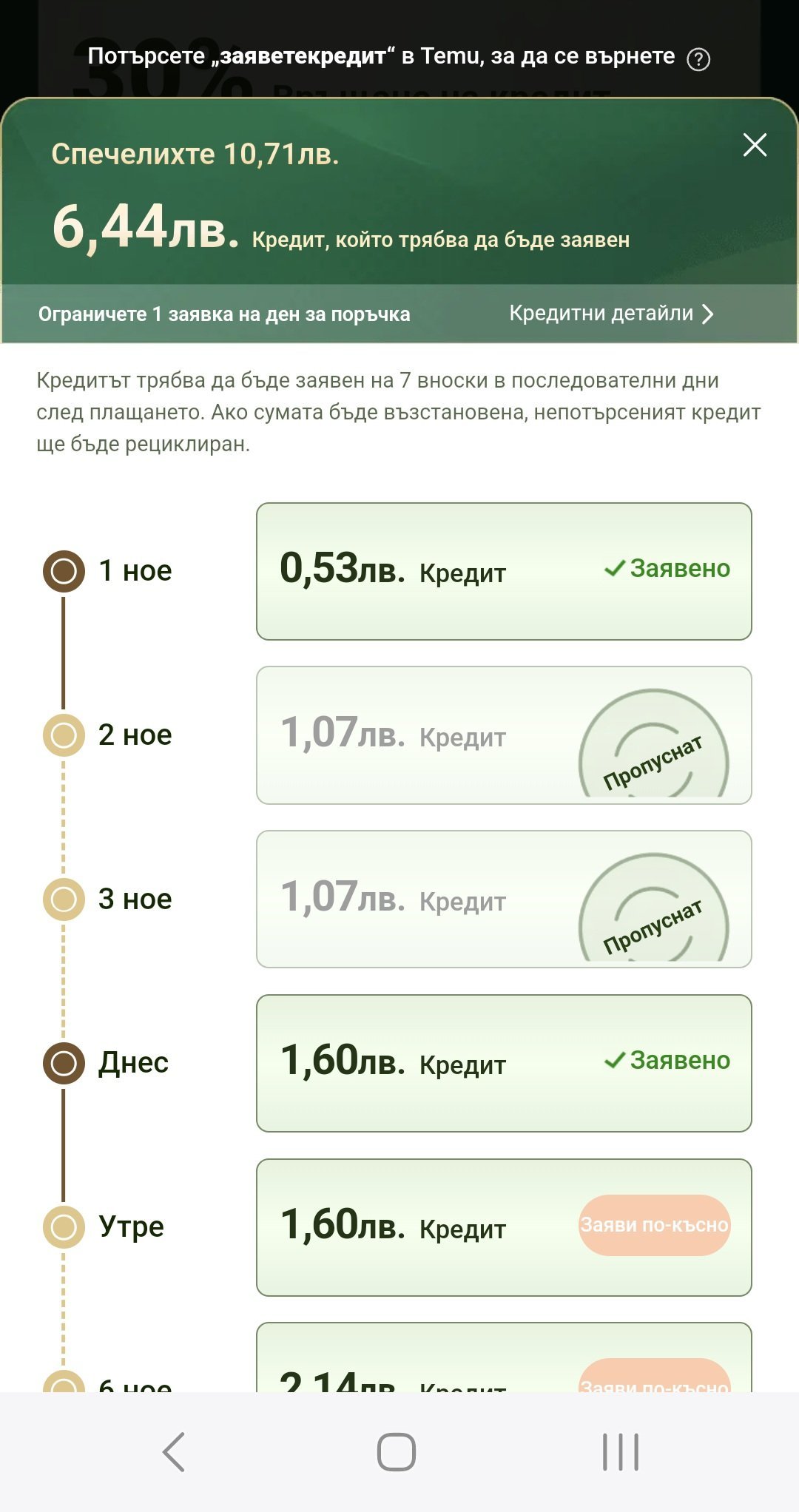Tap the help question mark icon
Viewport: 799px width, 1512px height.
[698, 59]
